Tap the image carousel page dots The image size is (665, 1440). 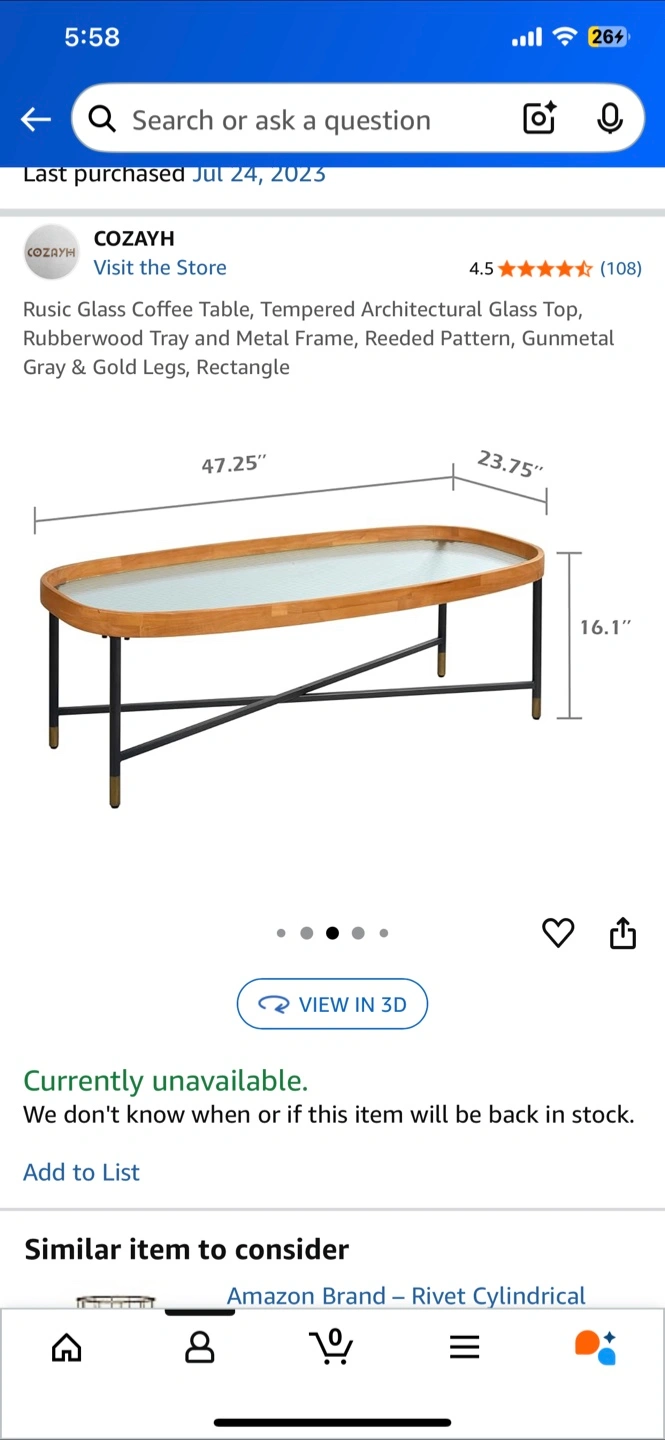[332, 933]
